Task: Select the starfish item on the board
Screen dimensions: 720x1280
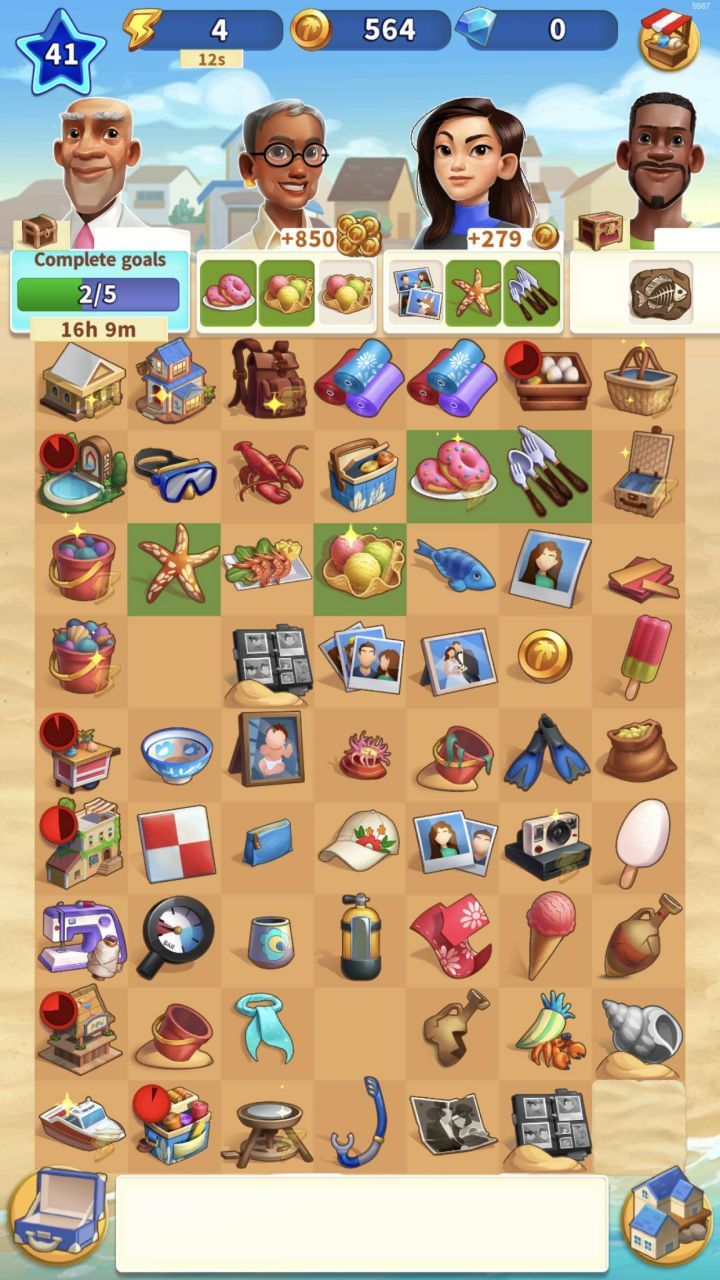Action: (176, 565)
